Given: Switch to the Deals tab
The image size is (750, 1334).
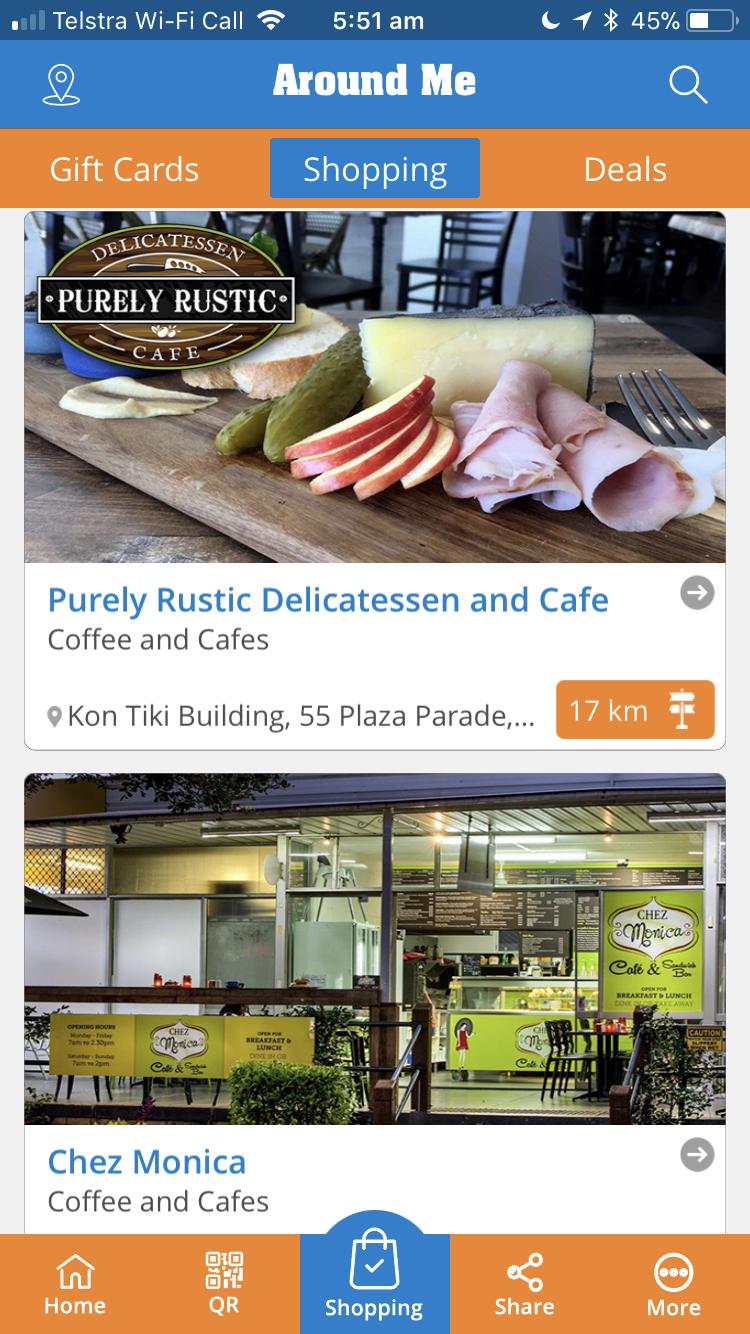Looking at the screenshot, I should point(625,169).
